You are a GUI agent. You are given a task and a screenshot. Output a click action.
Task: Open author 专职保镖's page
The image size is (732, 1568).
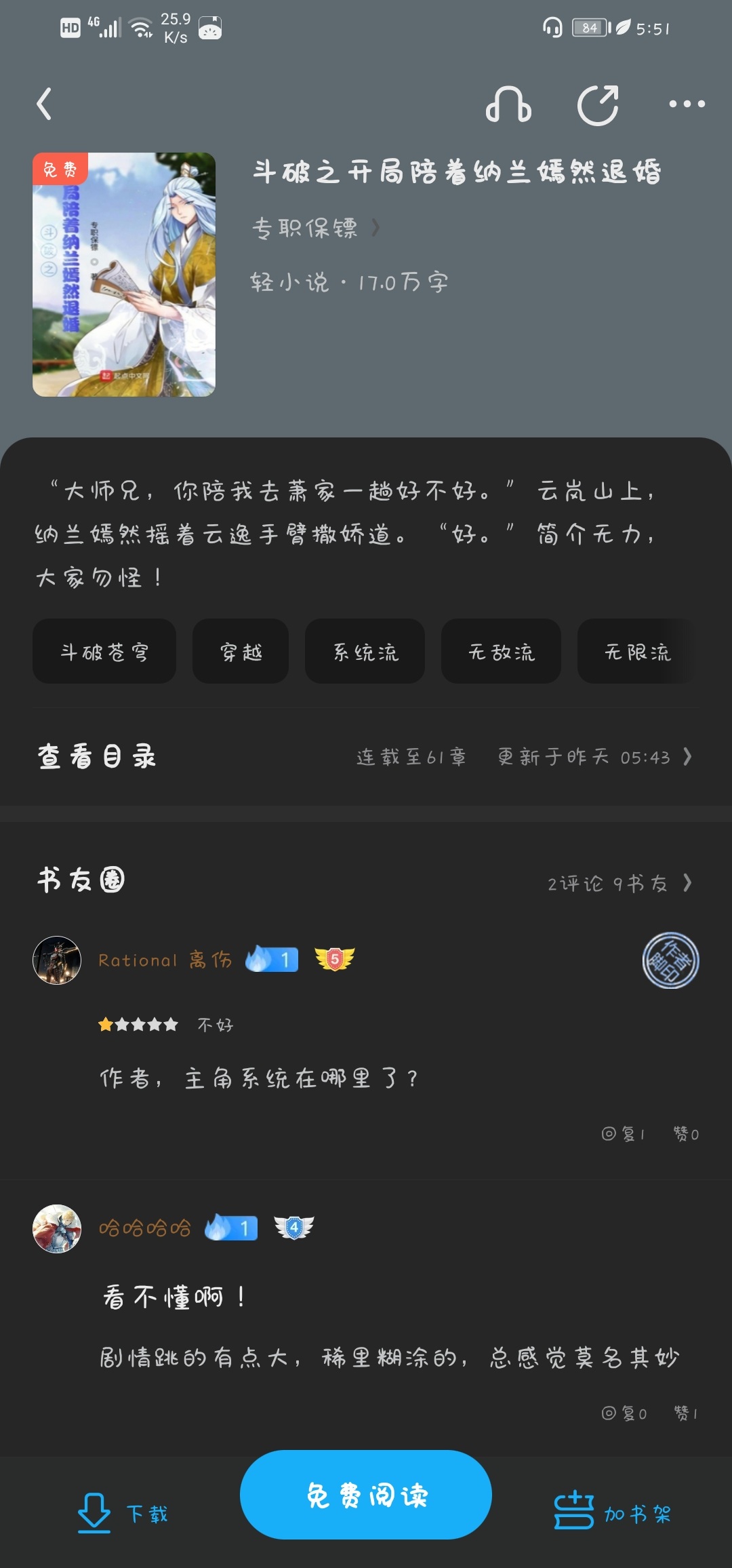[315, 229]
